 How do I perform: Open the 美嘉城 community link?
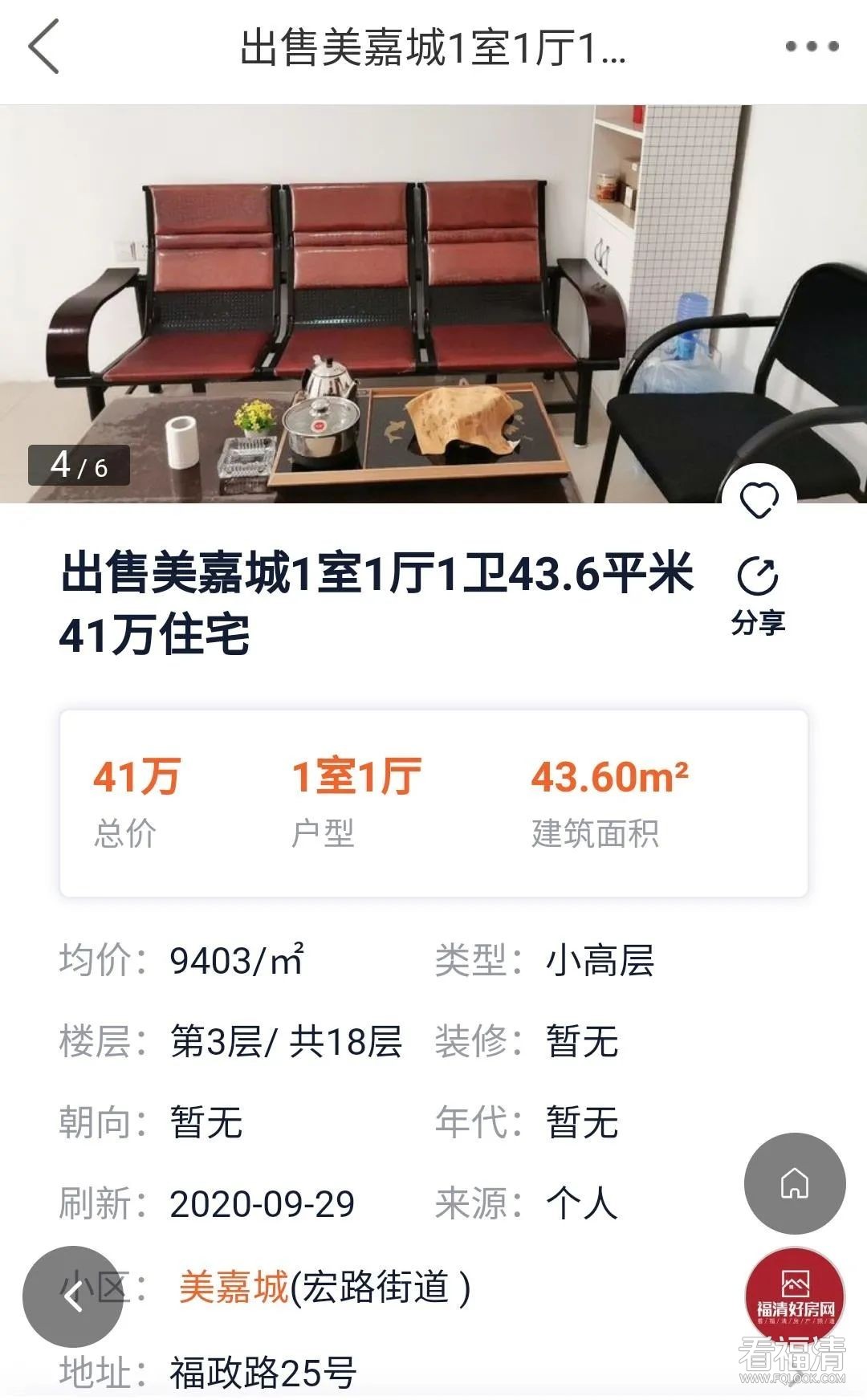pyautogui.click(x=233, y=1288)
